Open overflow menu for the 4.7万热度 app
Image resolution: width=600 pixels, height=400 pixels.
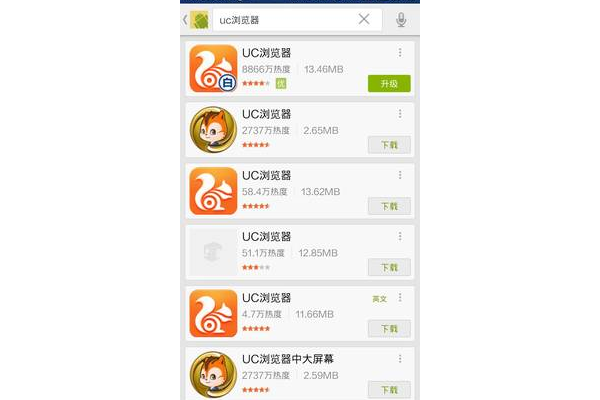pos(400,298)
